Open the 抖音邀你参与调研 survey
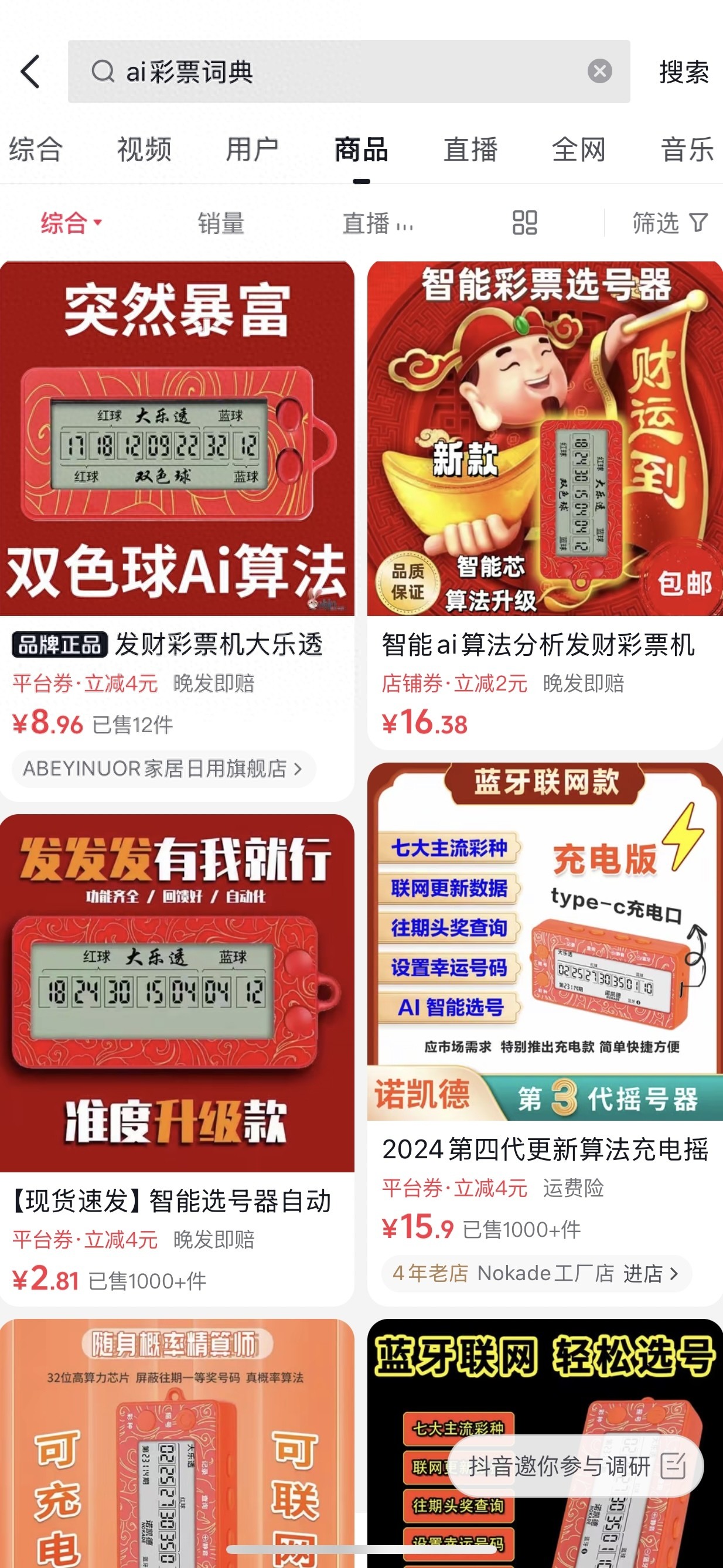This screenshot has width=723, height=1568. click(x=575, y=1467)
